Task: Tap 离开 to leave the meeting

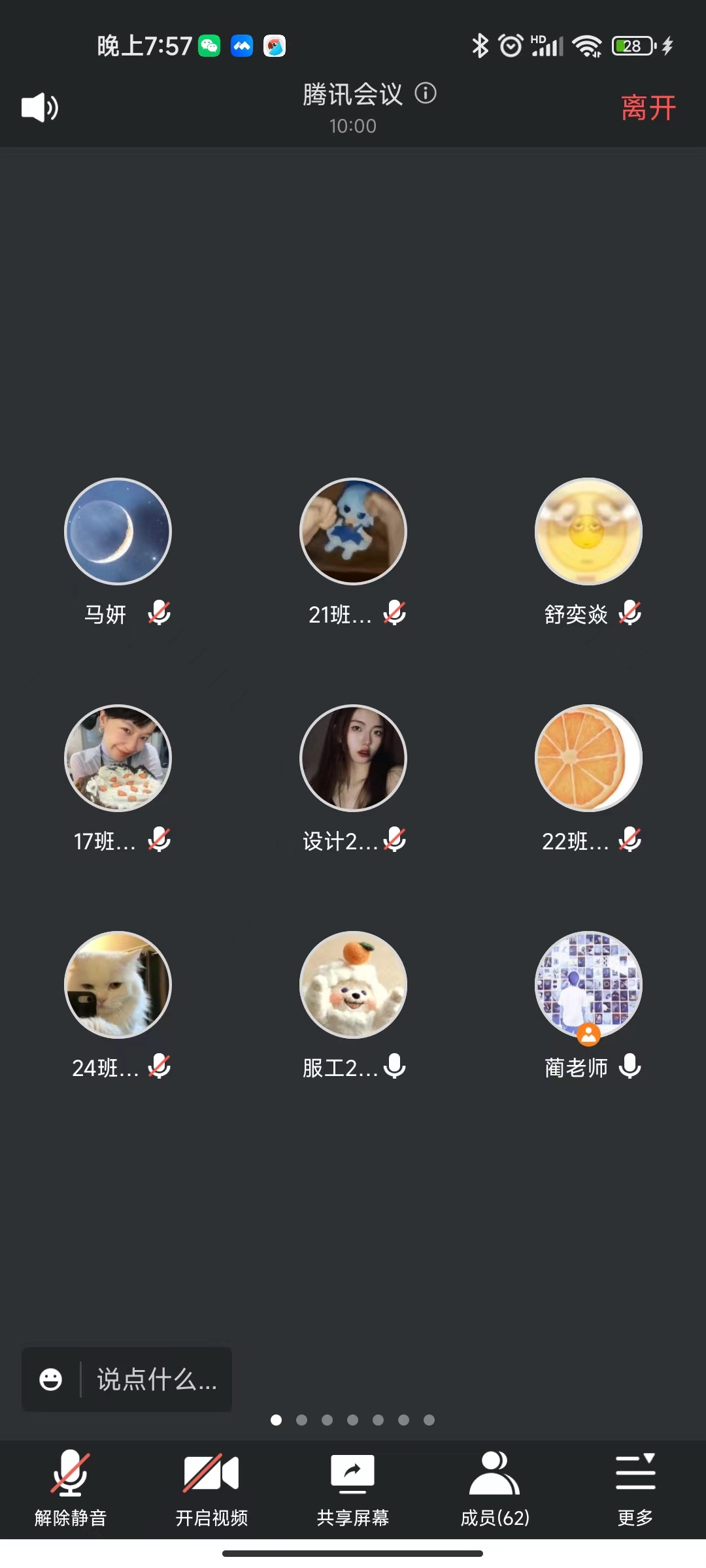Action: coord(648,108)
